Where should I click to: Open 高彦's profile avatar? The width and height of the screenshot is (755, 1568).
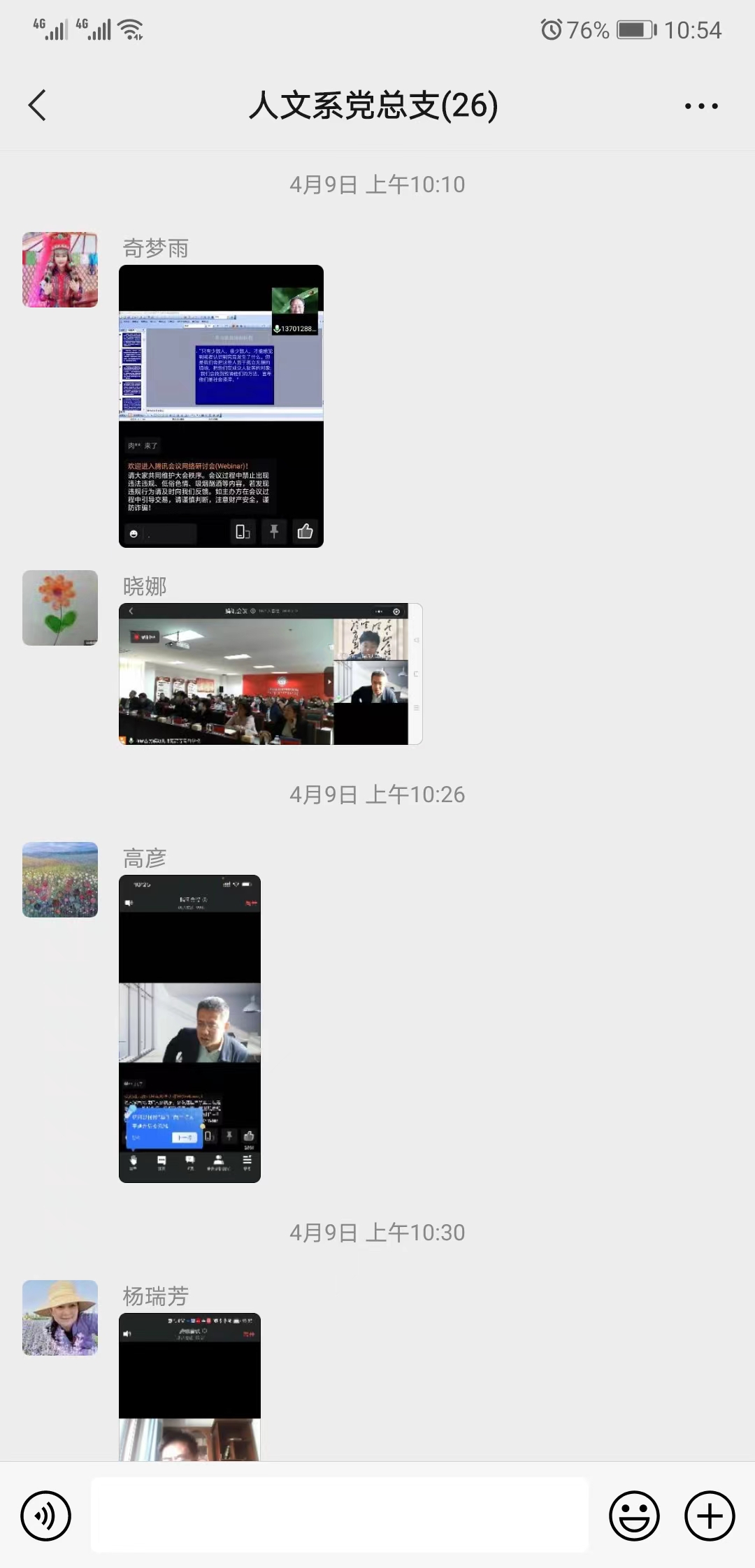click(x=60, y=880)
